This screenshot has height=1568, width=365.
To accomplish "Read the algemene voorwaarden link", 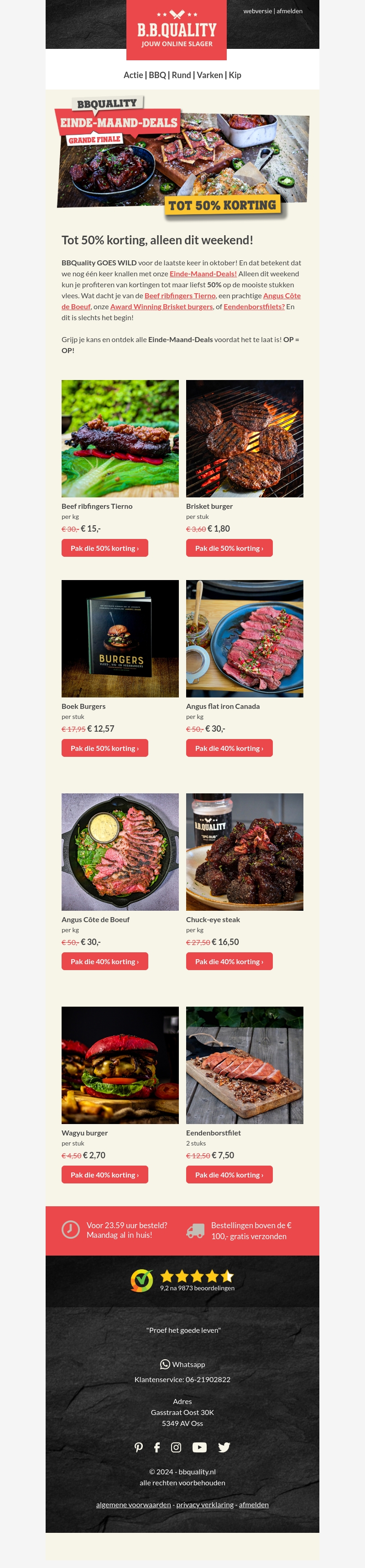I will [133, 1505].
